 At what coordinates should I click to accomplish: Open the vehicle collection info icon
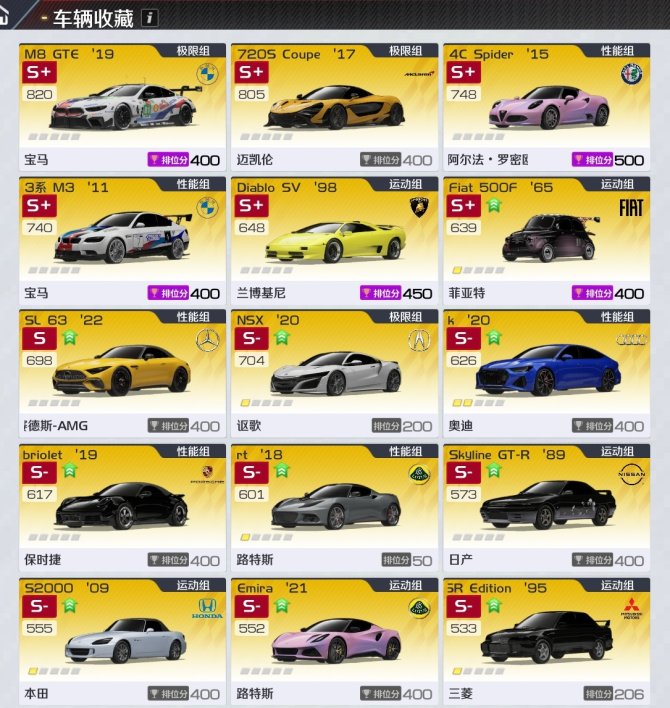tap(150, 17)
